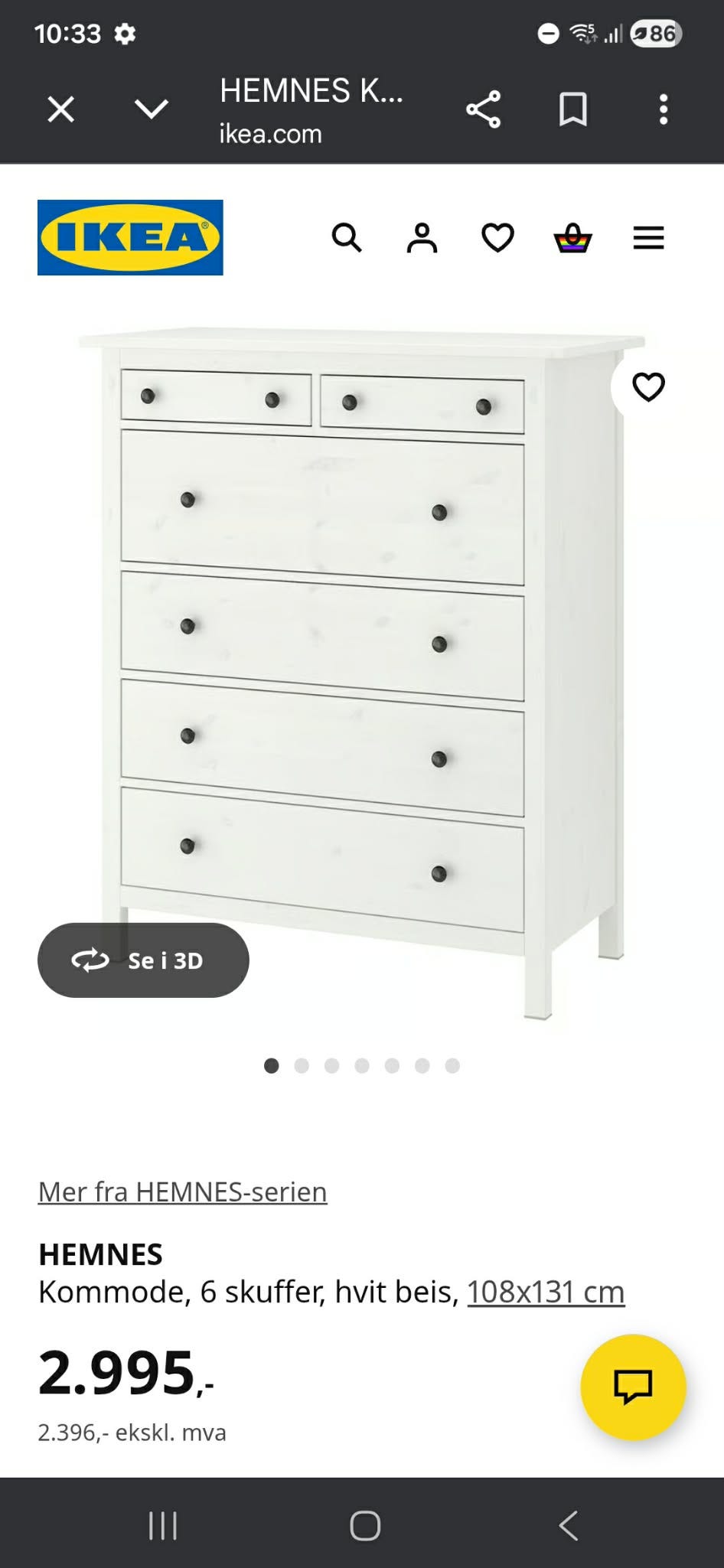View the favorites list in the header
724x1568 pixels.
[497, 238]
